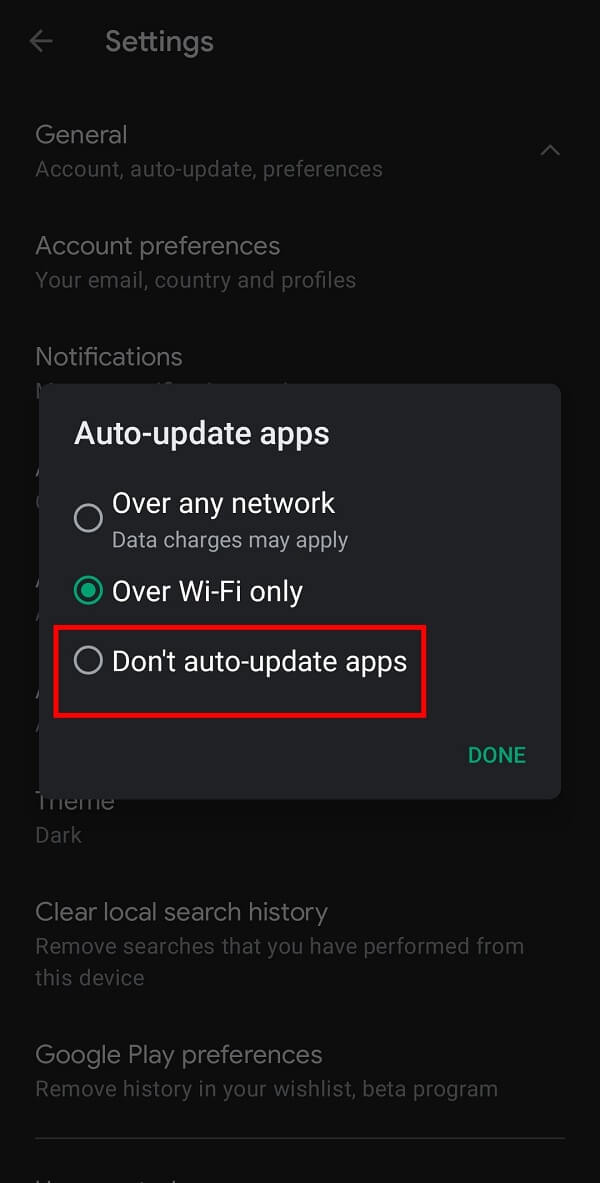Collapse the General section
This screenshot has height=1183, width=600.
(549, 150)
